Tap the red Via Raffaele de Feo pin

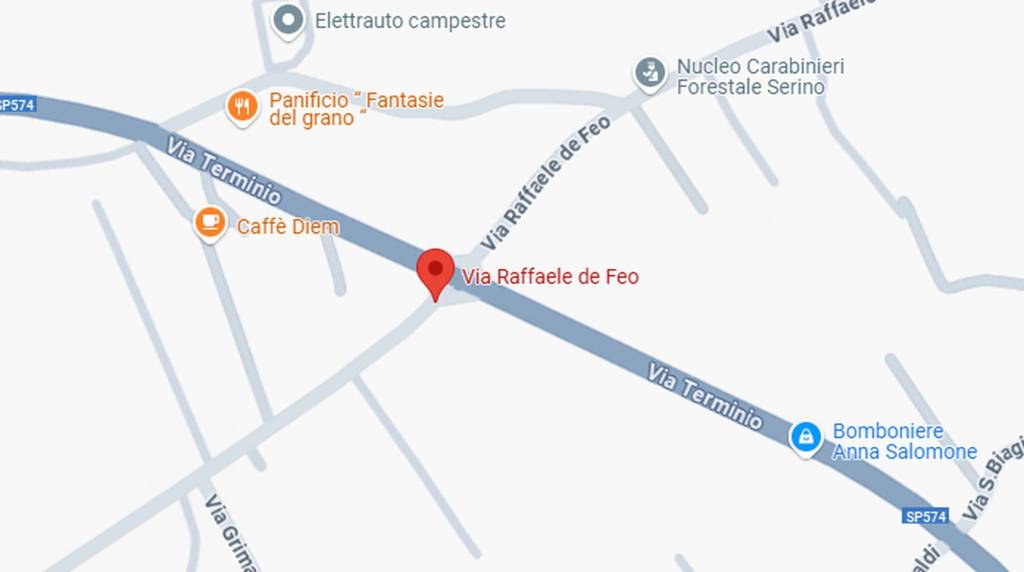click(435, 270)
